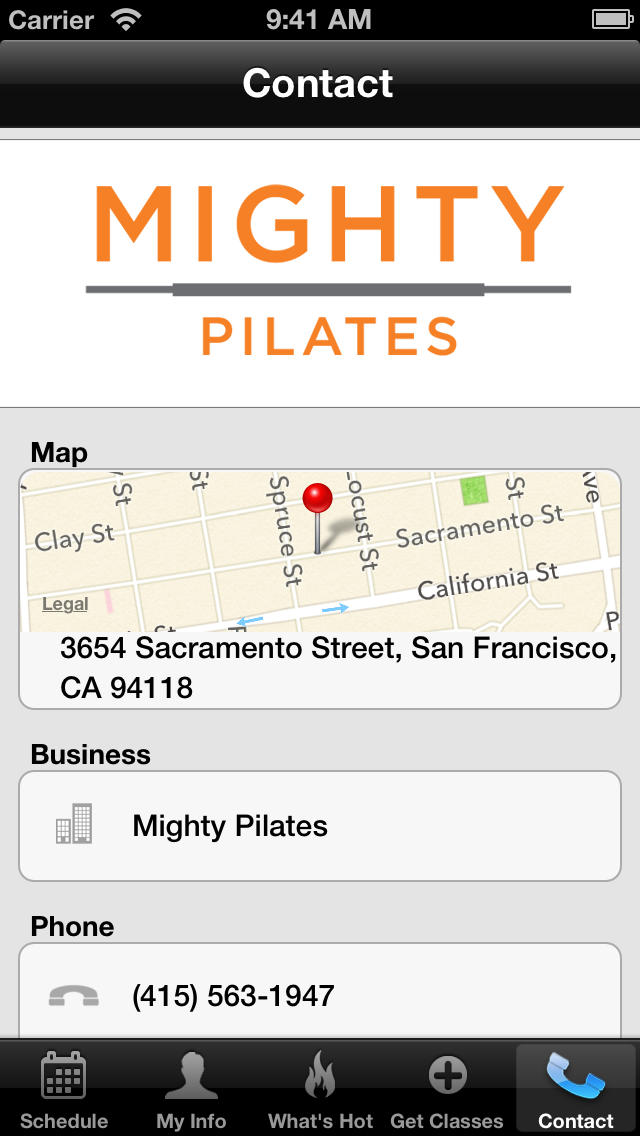This screenshot has height=1136, width=640.
Task: Tap the Legal link on the map
Action: pos(65,604)
